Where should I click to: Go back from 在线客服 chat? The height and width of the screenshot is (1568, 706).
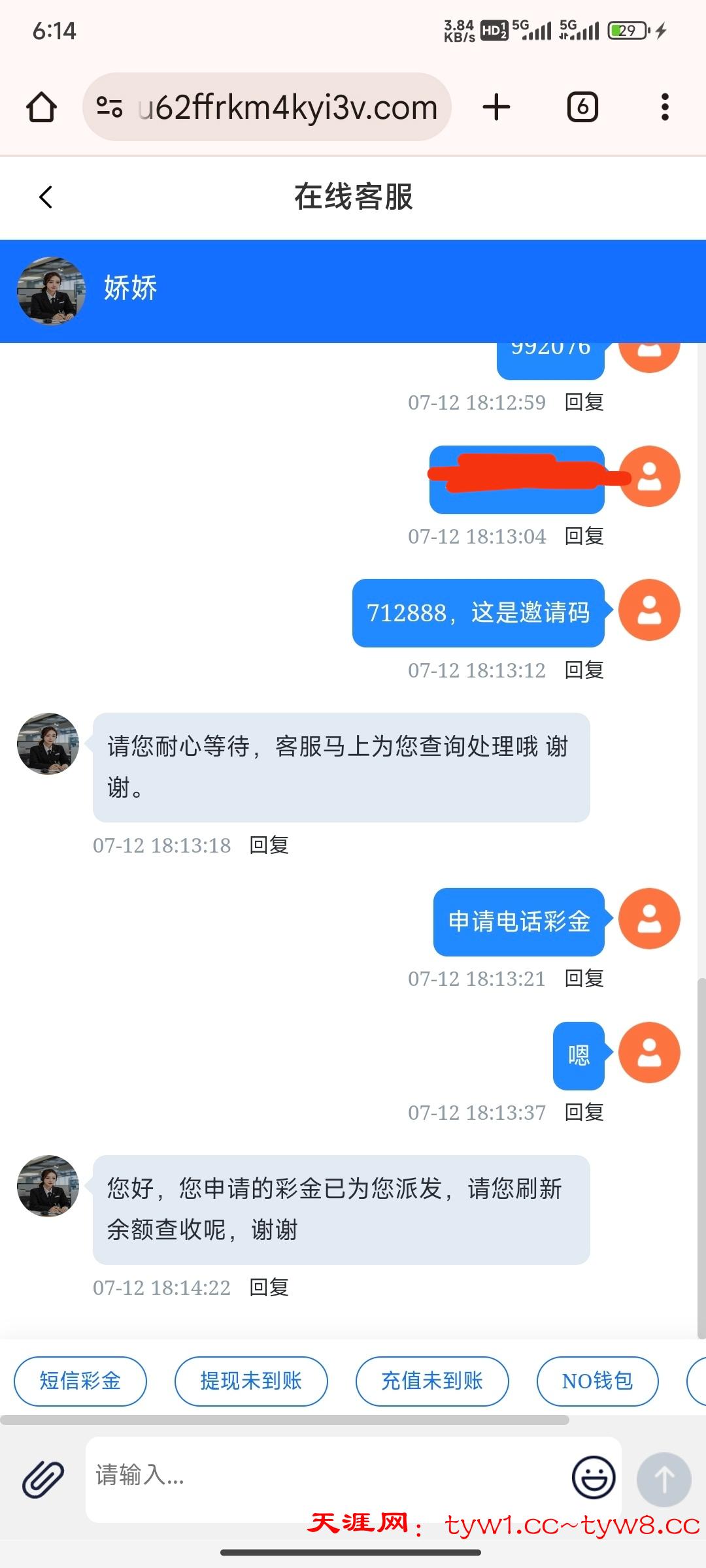click(45, 197)
